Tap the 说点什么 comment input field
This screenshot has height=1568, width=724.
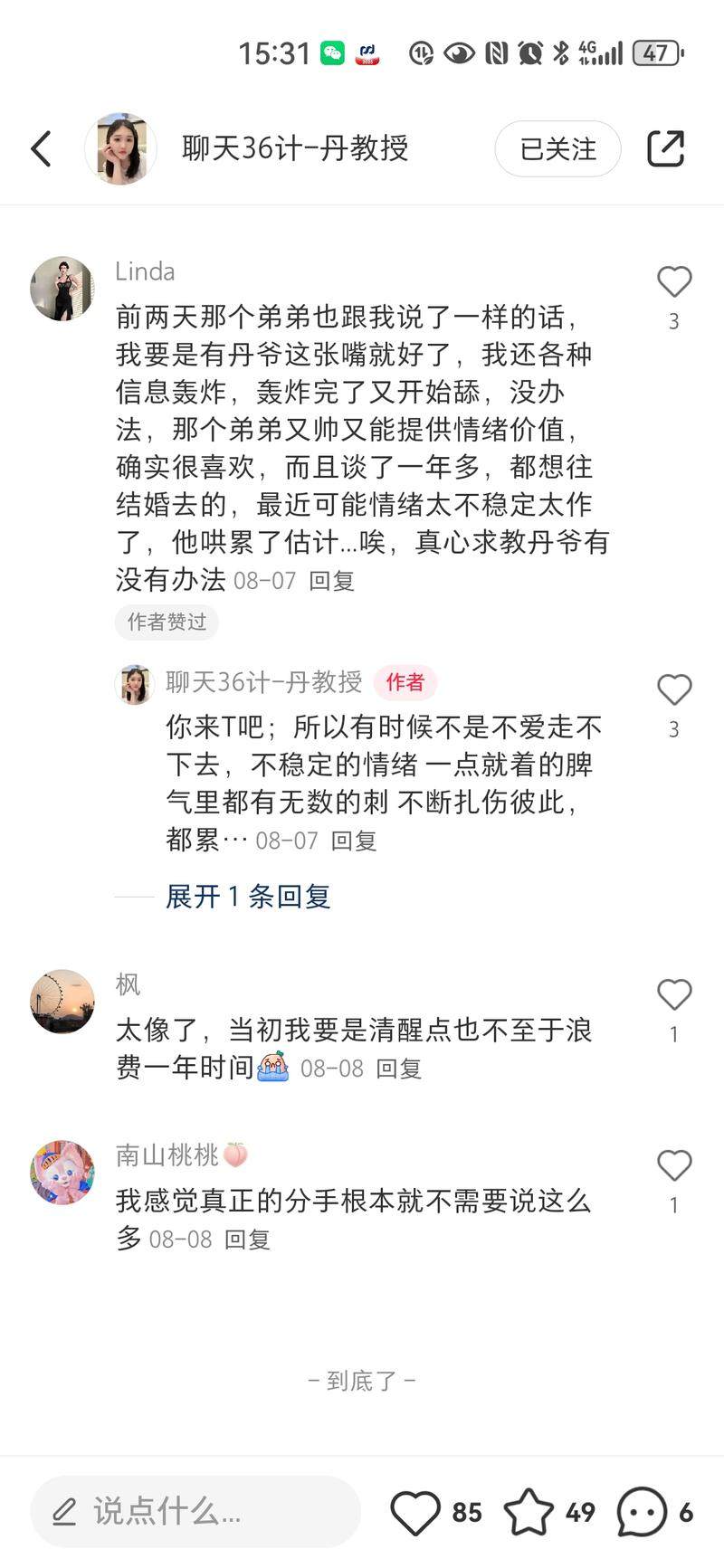click(x=195, y=1511)
